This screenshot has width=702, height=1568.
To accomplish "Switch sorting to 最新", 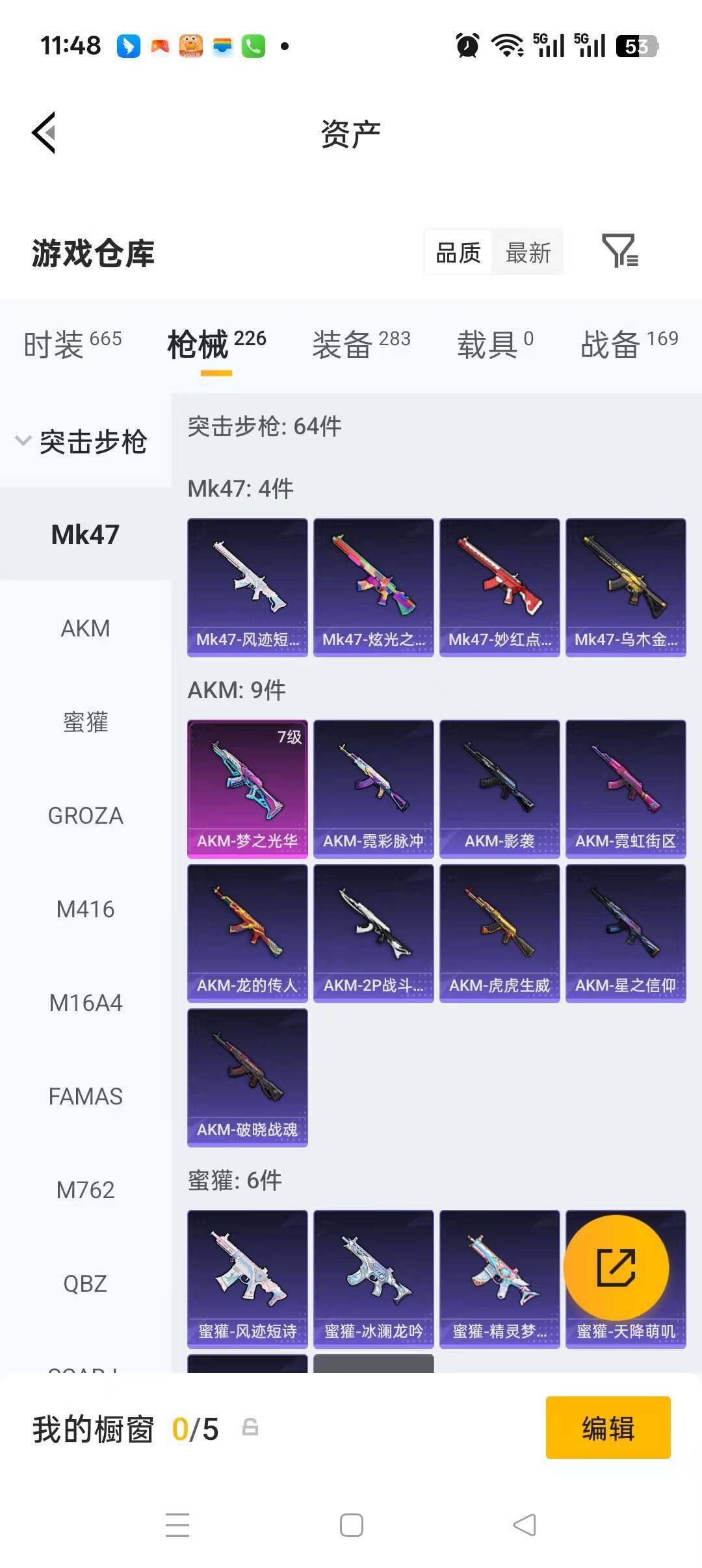I will 528,252.
